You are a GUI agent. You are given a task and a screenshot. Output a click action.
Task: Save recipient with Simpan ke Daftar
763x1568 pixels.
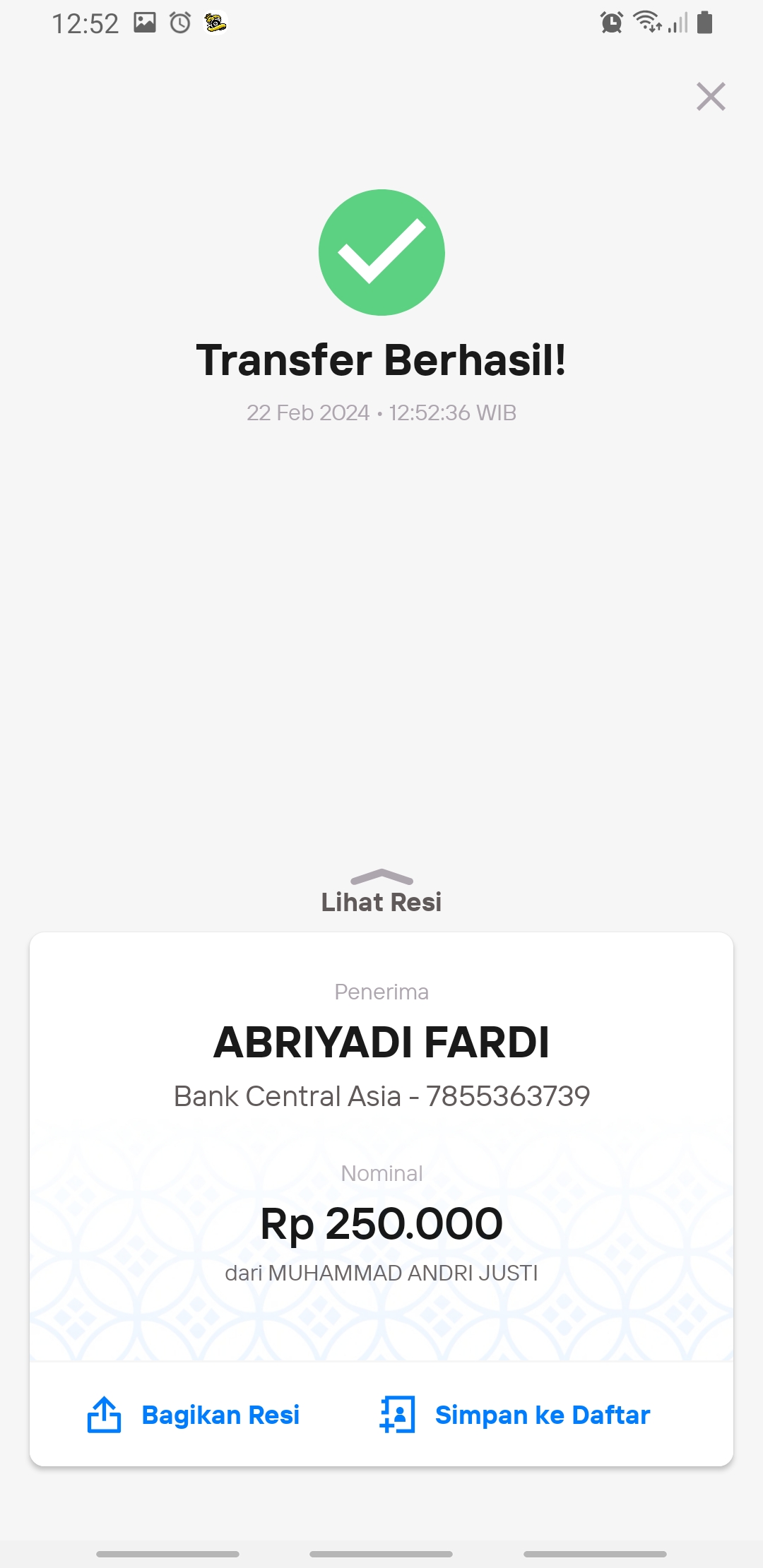click(x=514, y=1415)
